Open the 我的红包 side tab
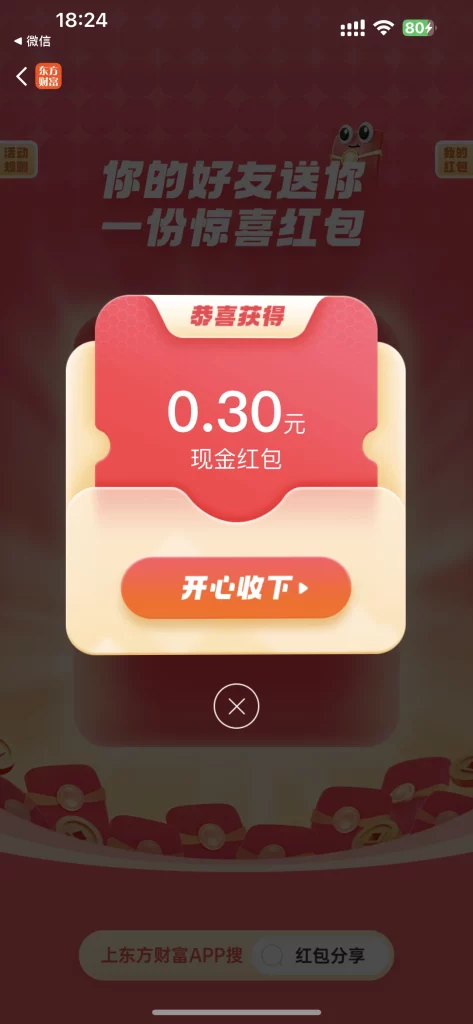The width and height of the screenshot is (473, 1024). (455, 159)
